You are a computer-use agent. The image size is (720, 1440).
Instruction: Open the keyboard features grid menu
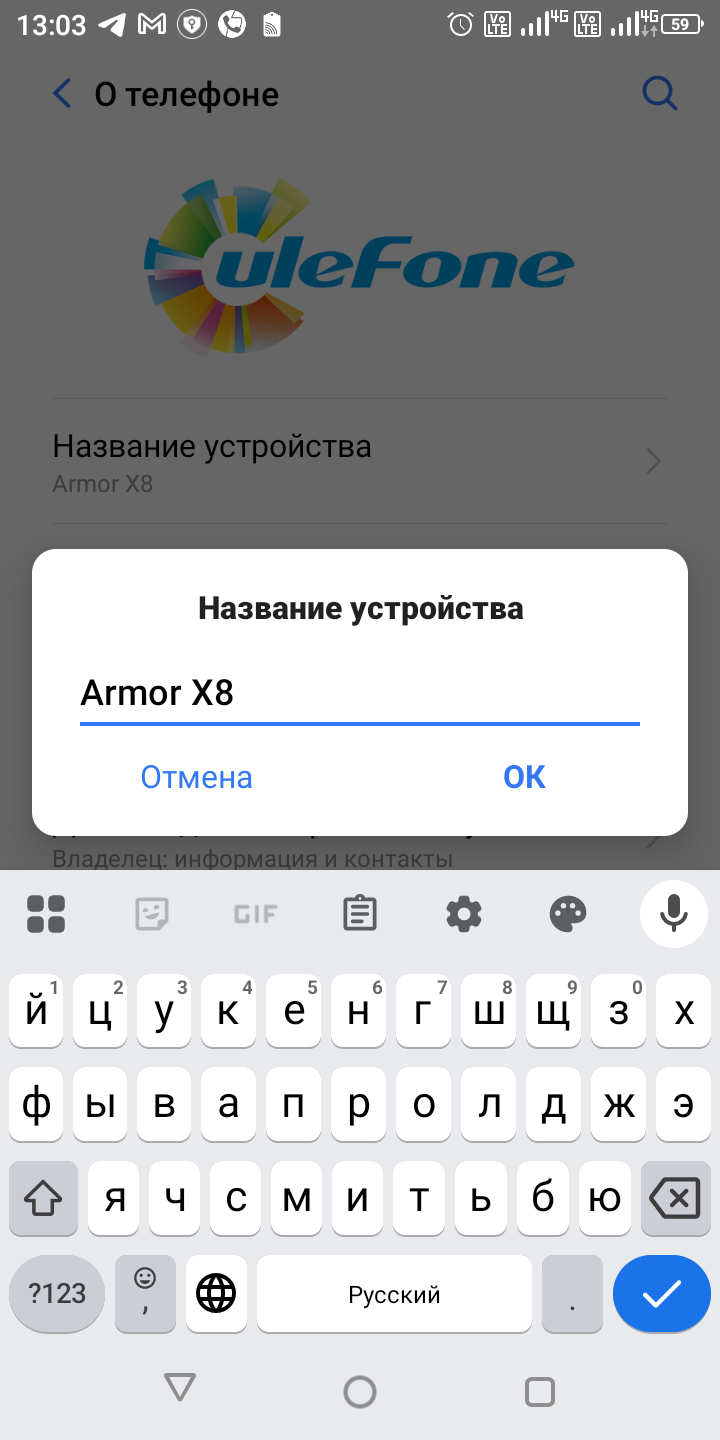46,913
